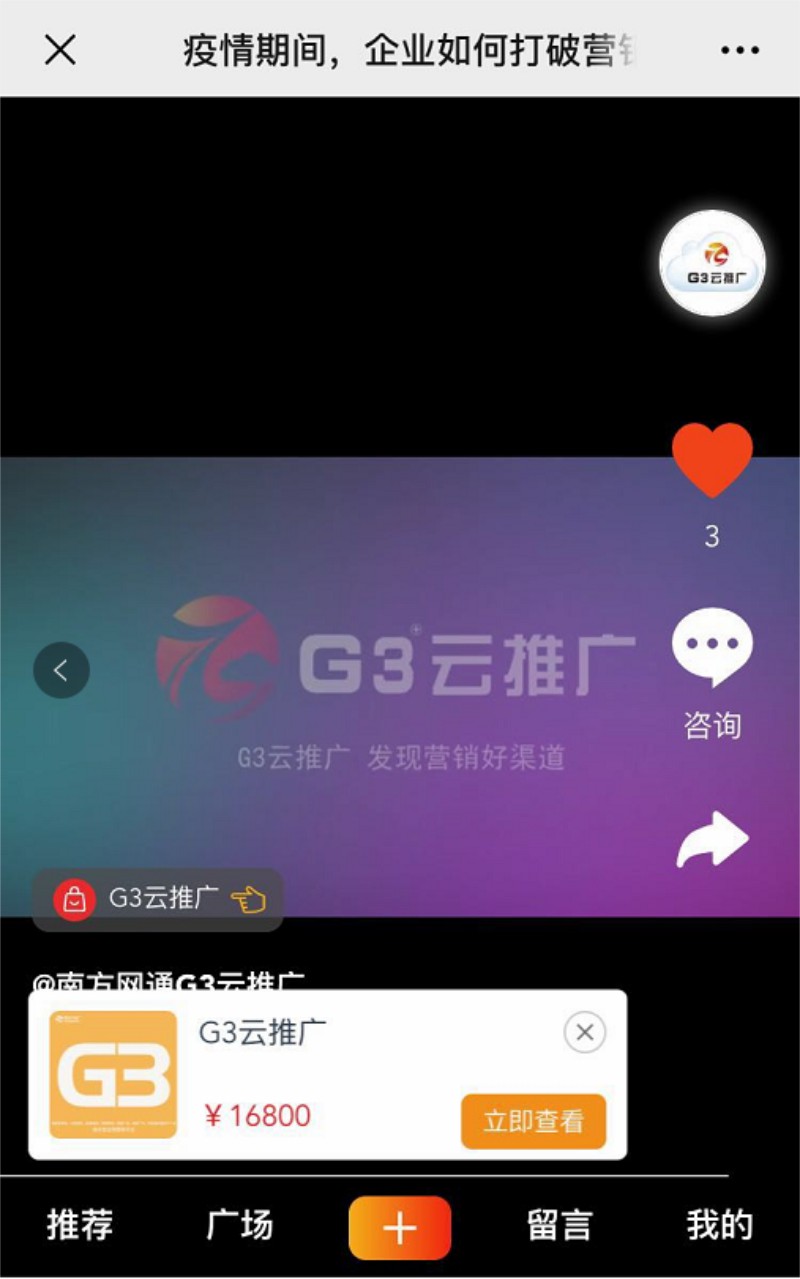Open the three-dot overflow menu

740,50
